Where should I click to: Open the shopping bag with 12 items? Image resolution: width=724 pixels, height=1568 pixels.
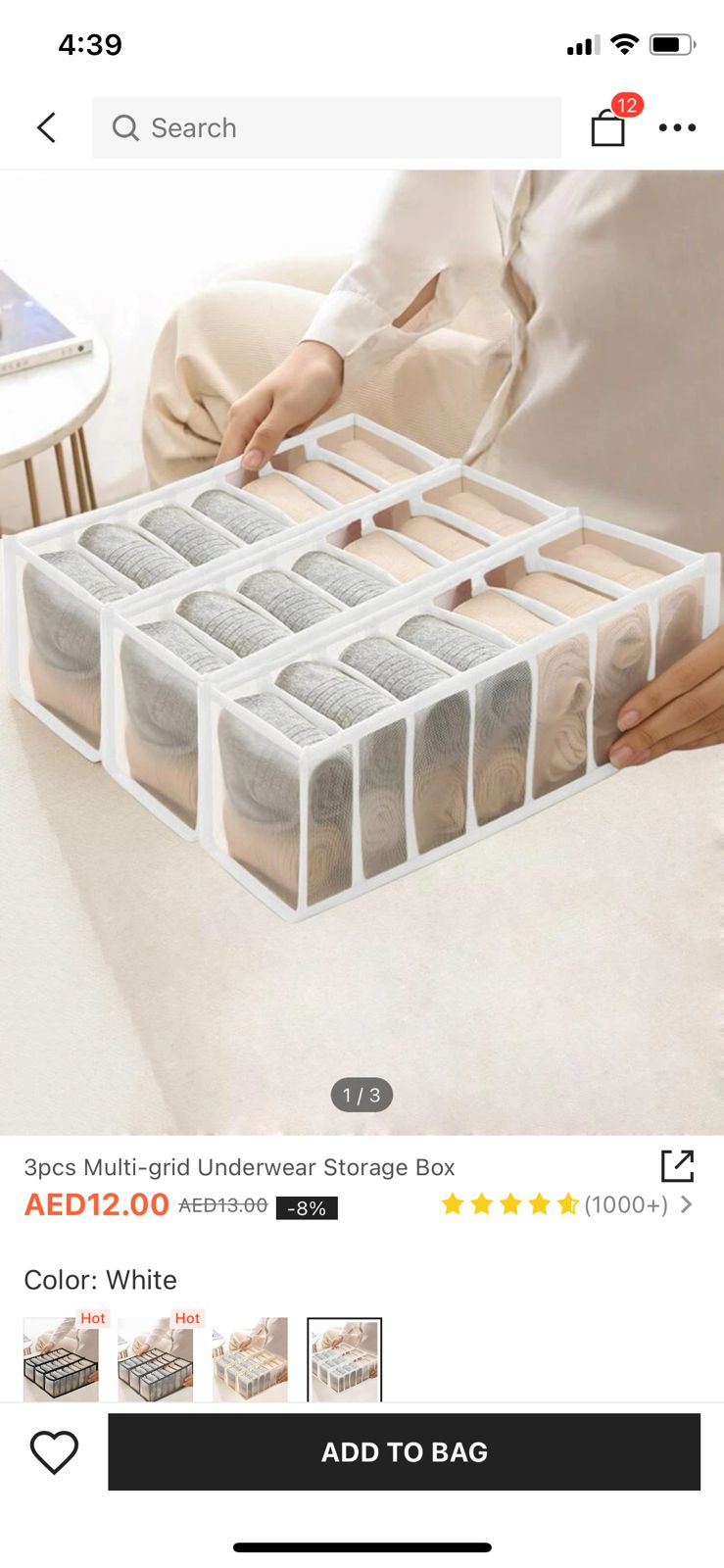pos(608,127)
